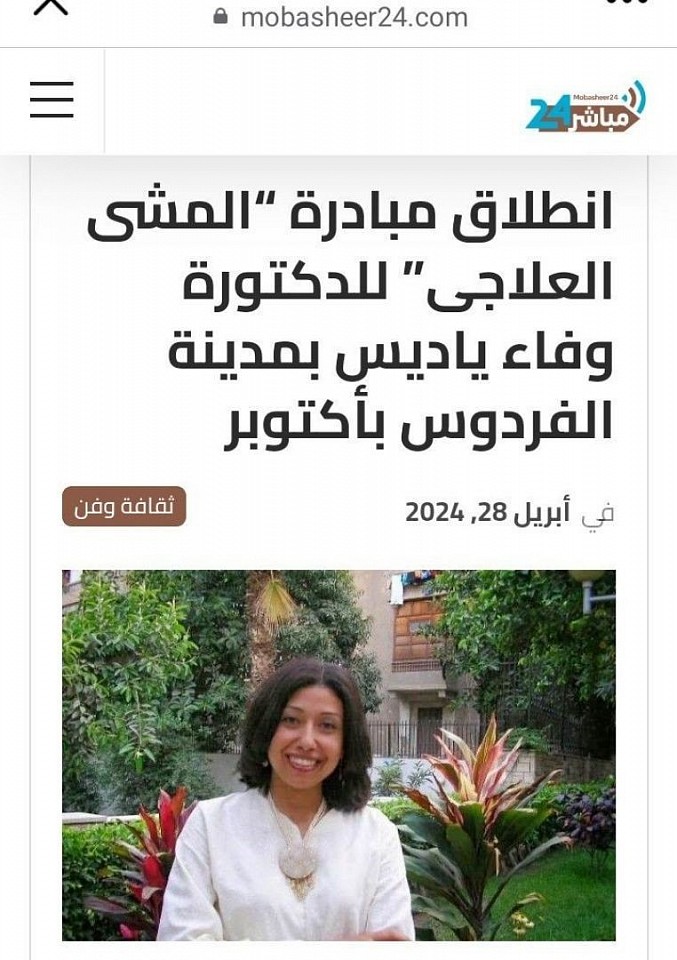Open the hamburger menu
The height and width of the screenshot is (960, 677).
[x=52, y=100]
